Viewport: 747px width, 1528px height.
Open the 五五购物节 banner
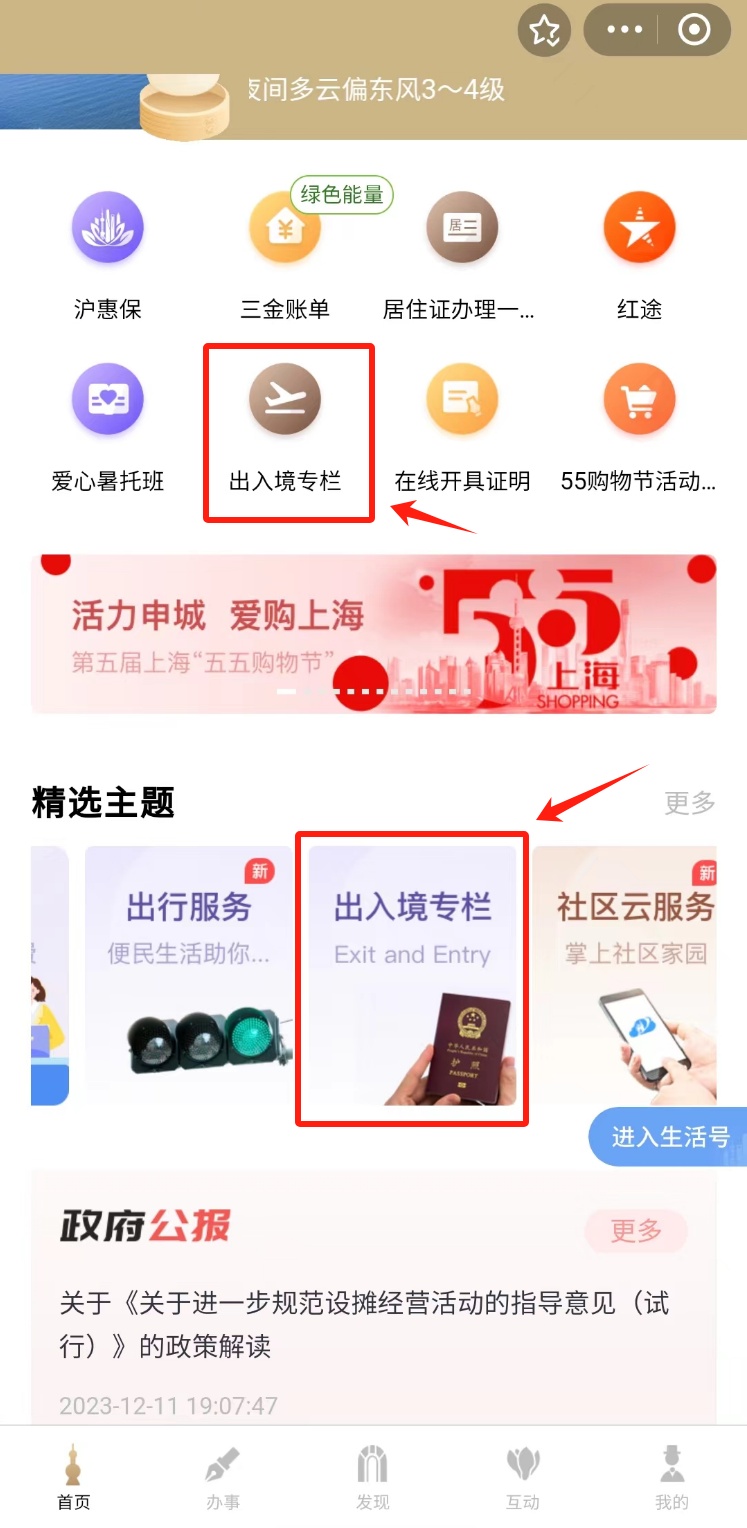[x=373, y=633]
